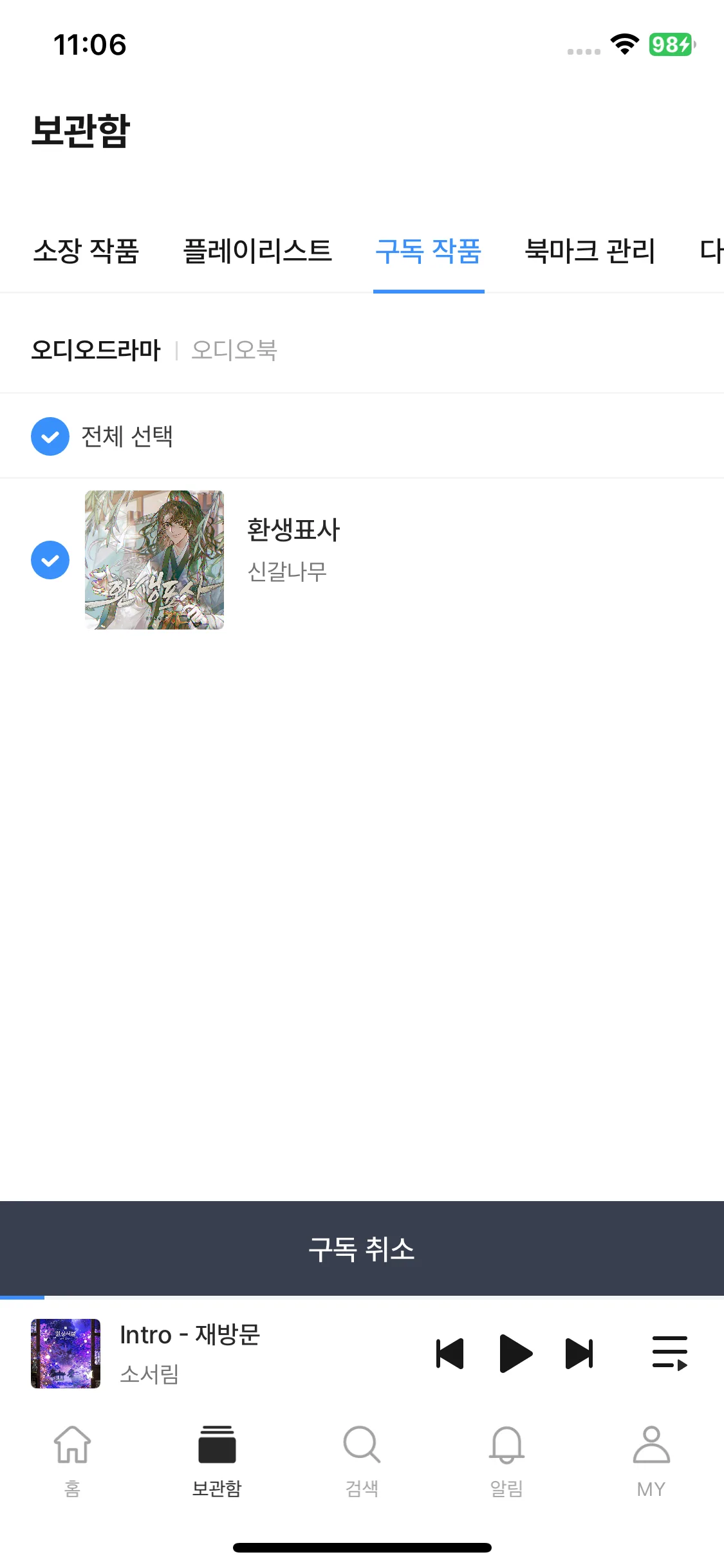Open the mini player for Intro - 재방문

pyautogui.click(x=190, y=1353)
